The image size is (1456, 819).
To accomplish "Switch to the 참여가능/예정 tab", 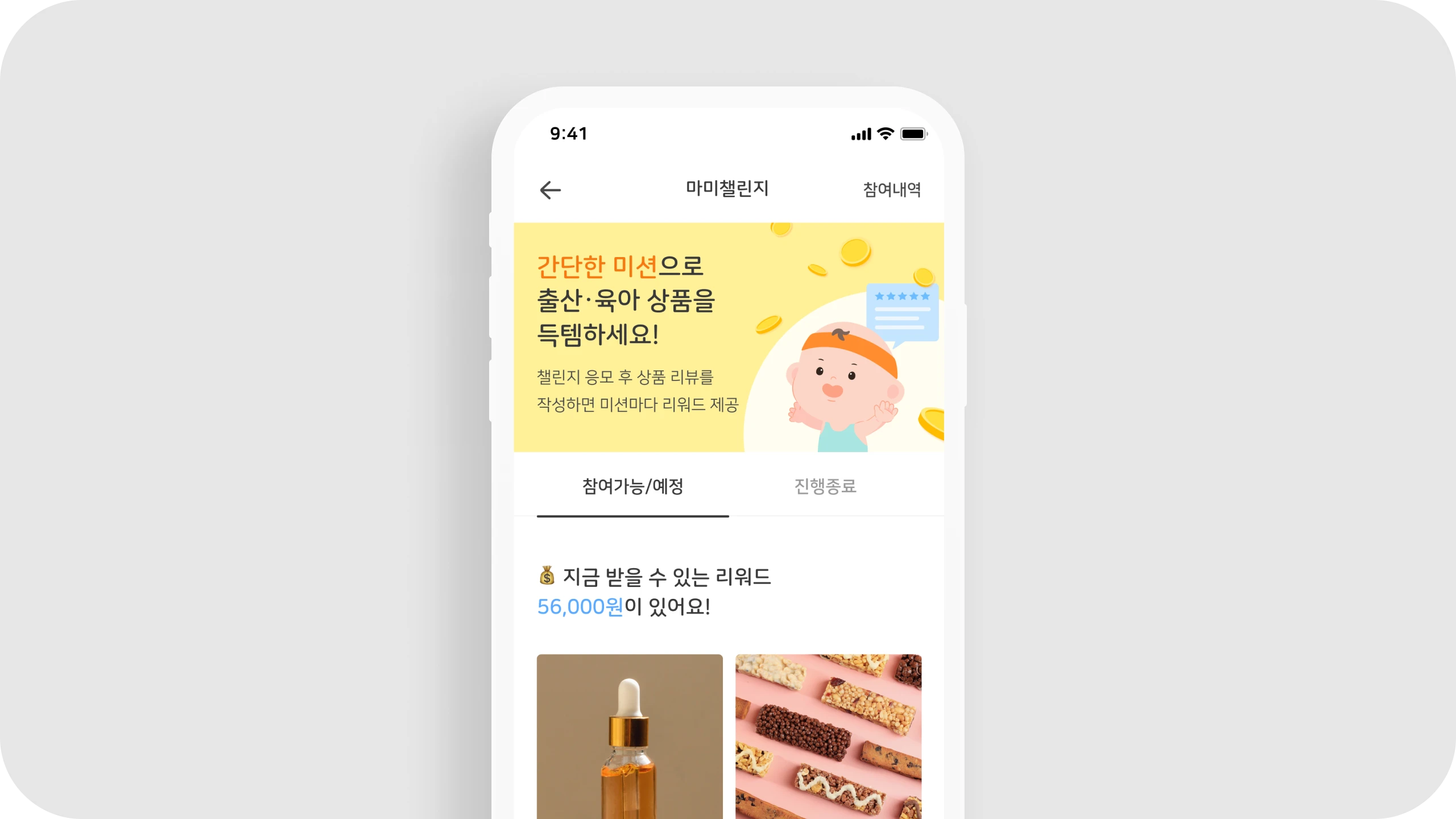I will pos(632,487).
